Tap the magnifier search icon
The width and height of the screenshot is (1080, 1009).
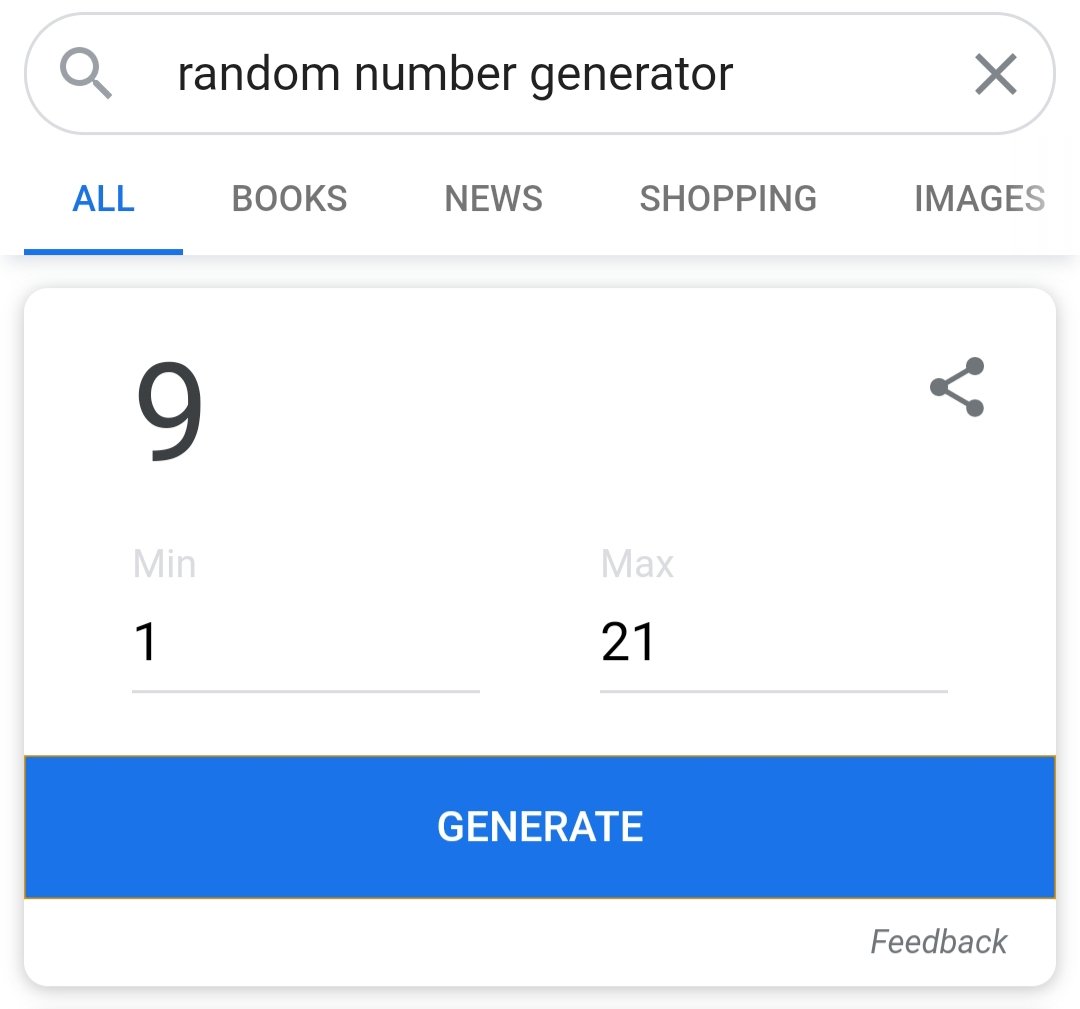85,75
